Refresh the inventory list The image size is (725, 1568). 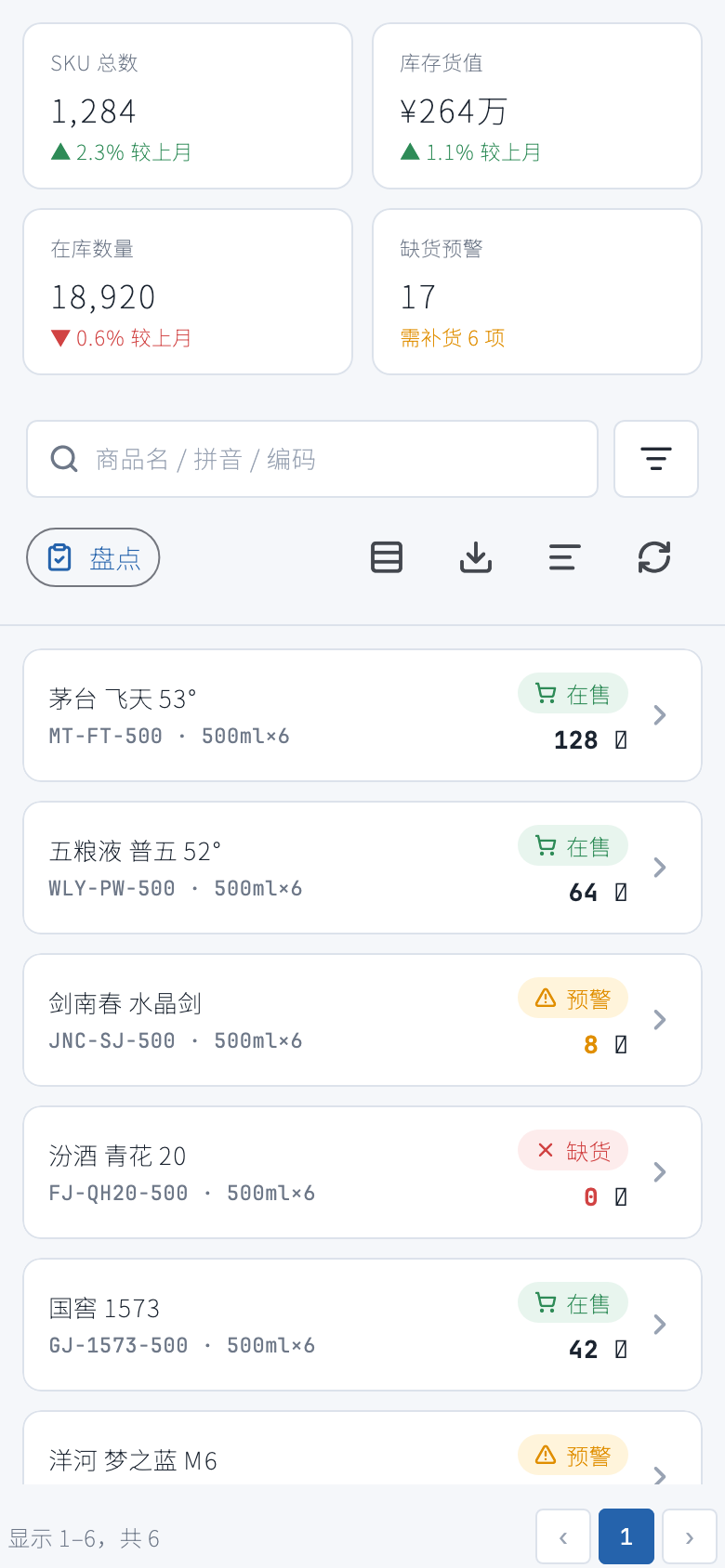click(x=654, y=557)
